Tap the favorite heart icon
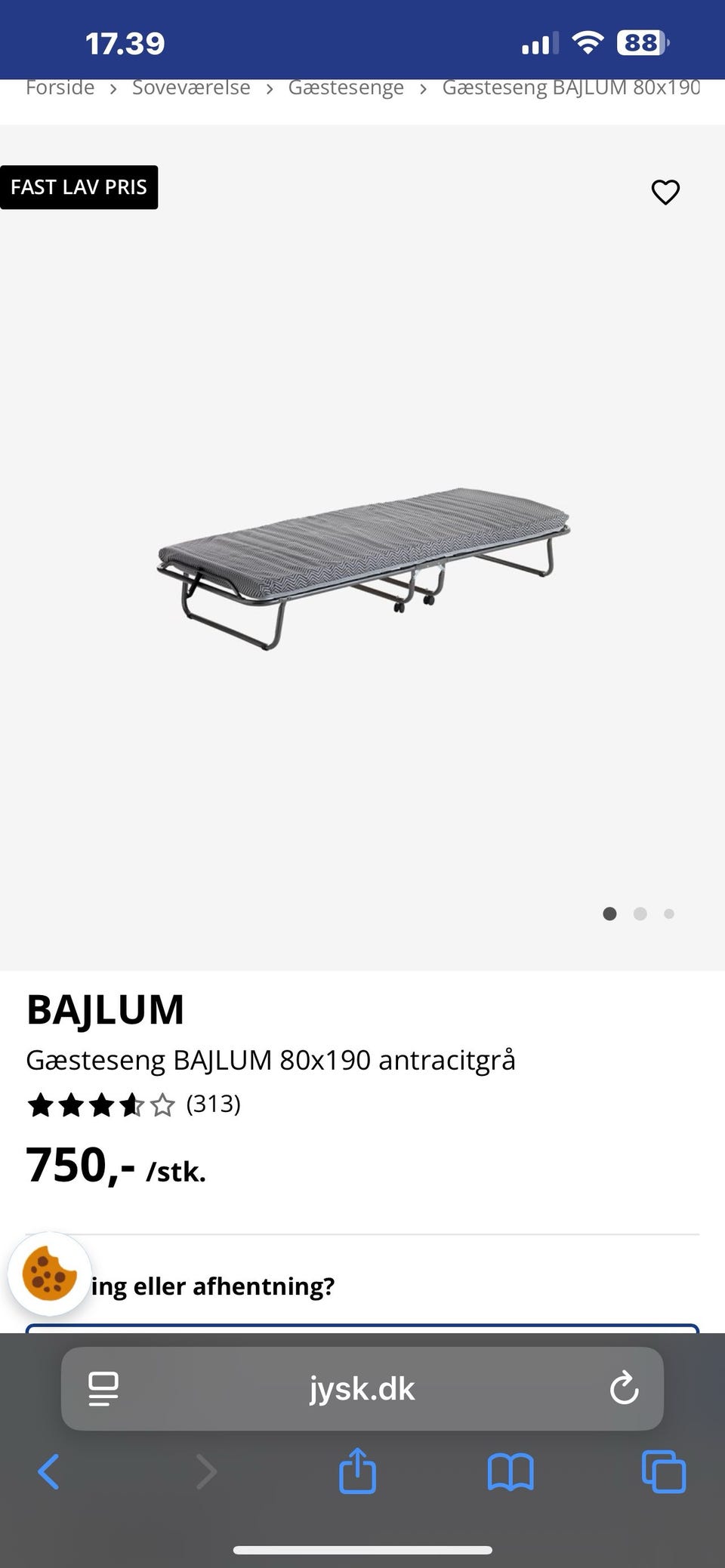This screenshot has height=1568, width=725. [x=665, y=193]
